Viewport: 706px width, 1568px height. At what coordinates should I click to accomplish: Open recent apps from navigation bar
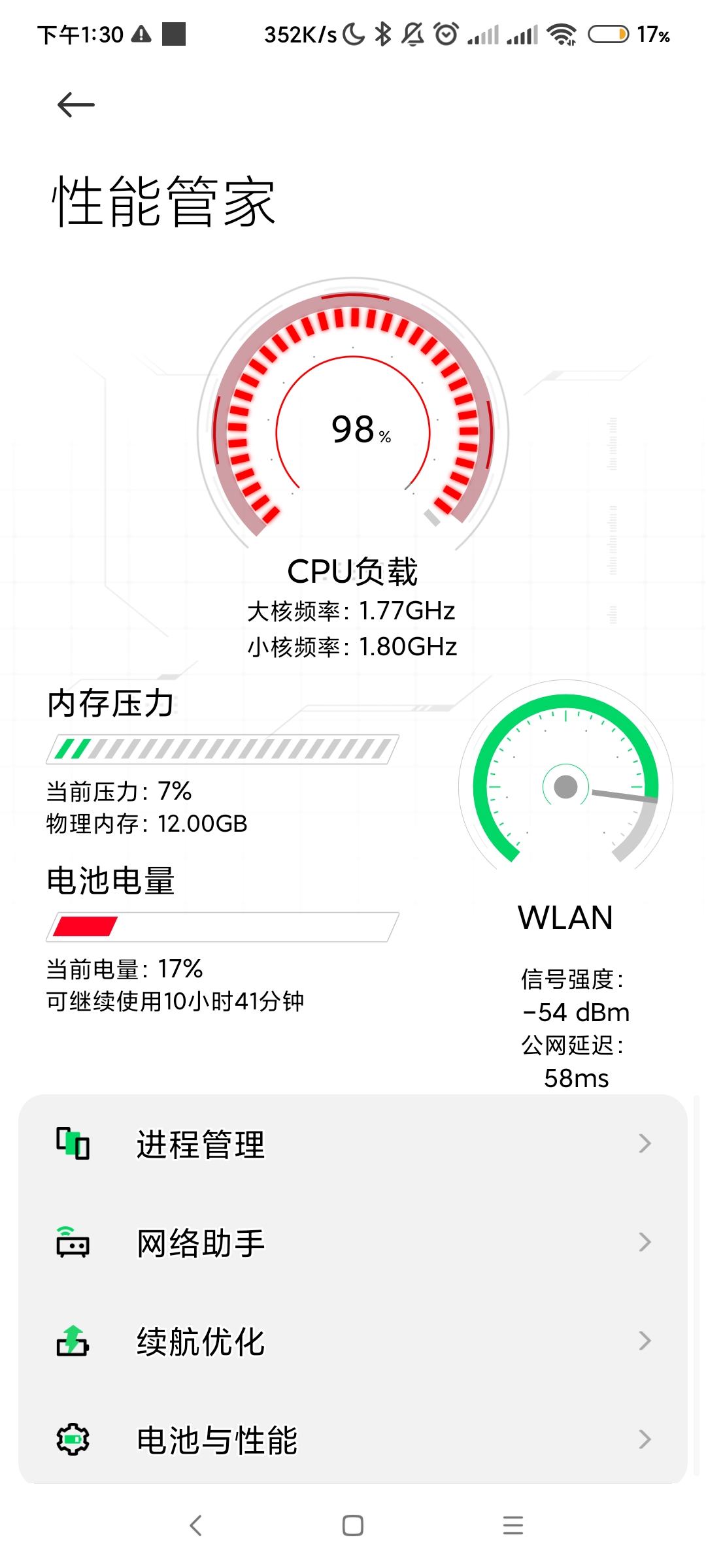point(513,1526)
